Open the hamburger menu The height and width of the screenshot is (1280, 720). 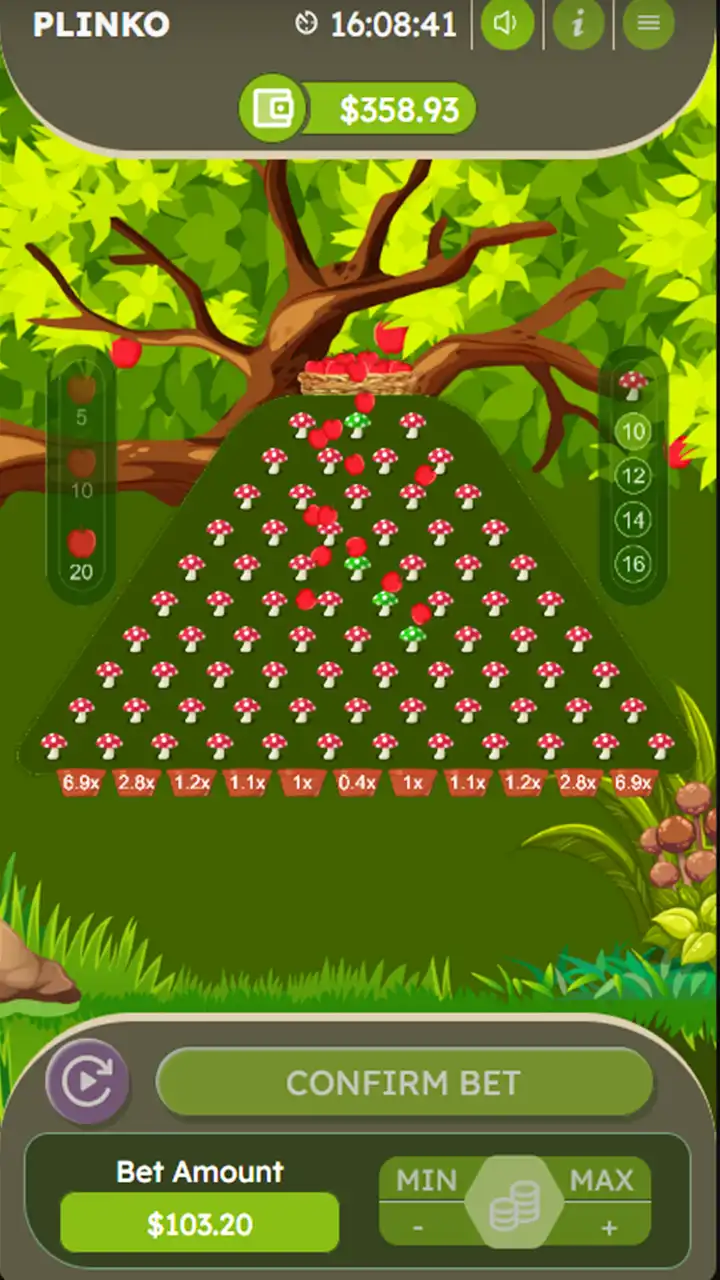[648, 23]
